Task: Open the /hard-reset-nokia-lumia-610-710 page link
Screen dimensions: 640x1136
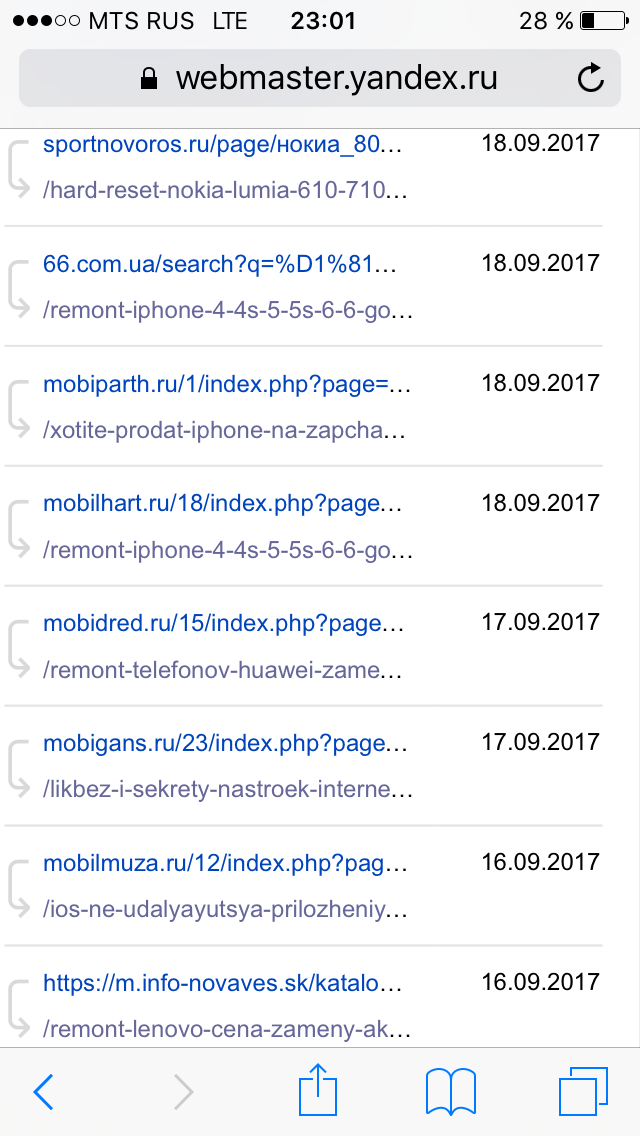Action: 225,190
